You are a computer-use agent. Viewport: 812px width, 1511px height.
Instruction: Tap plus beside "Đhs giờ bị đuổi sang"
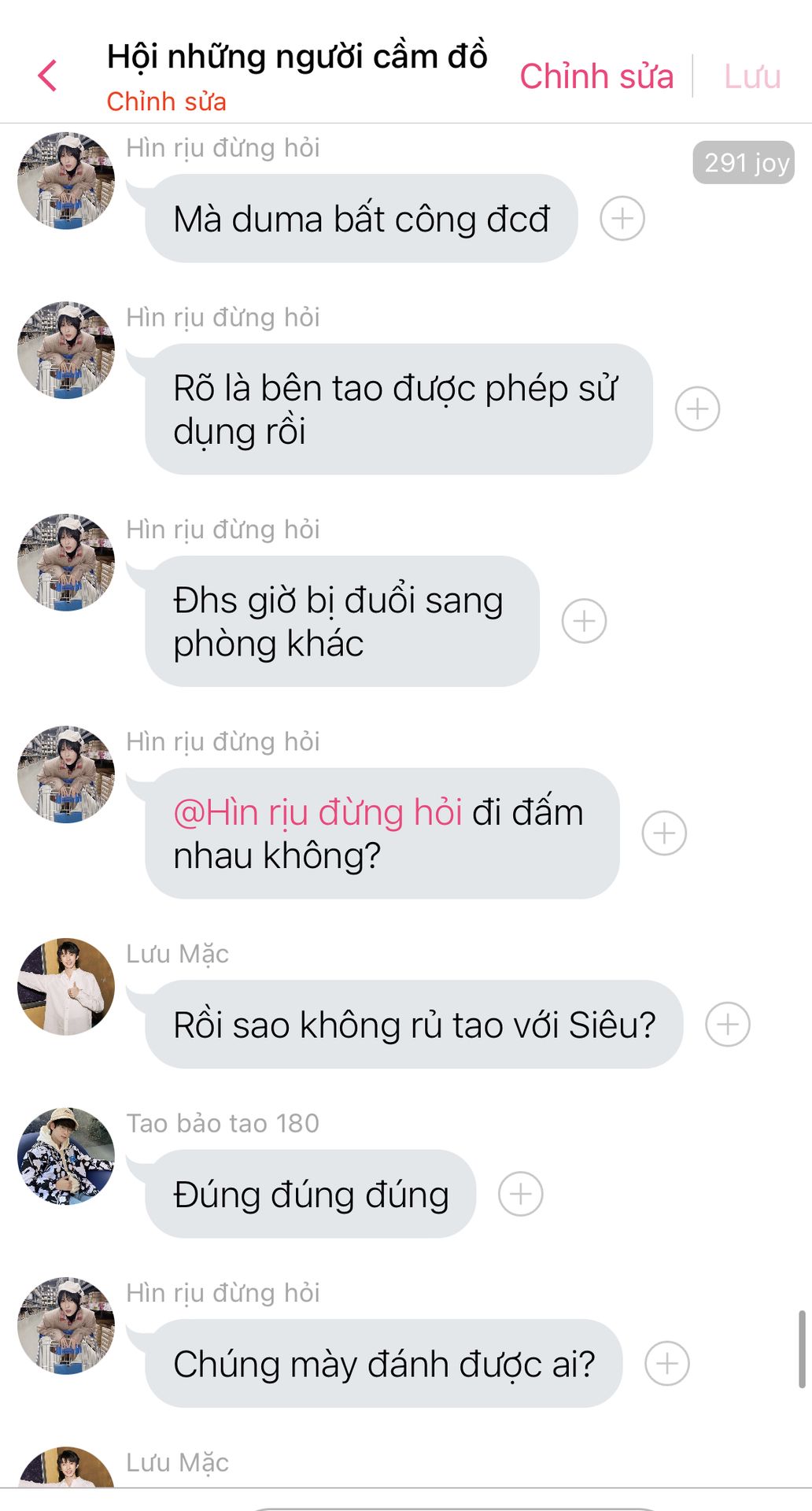tap(584, 621)
